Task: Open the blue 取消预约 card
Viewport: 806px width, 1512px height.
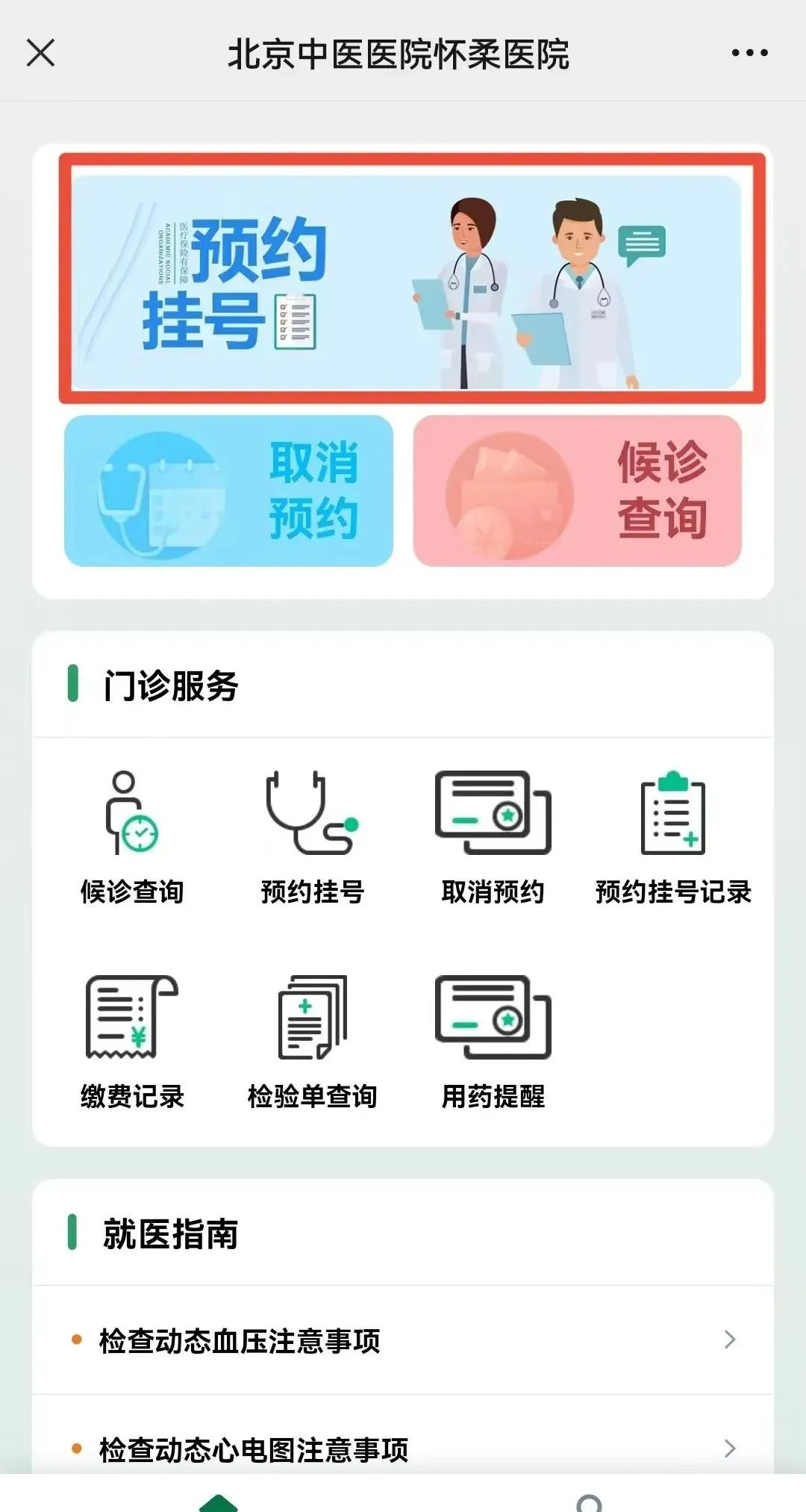Action: (228, 491)
